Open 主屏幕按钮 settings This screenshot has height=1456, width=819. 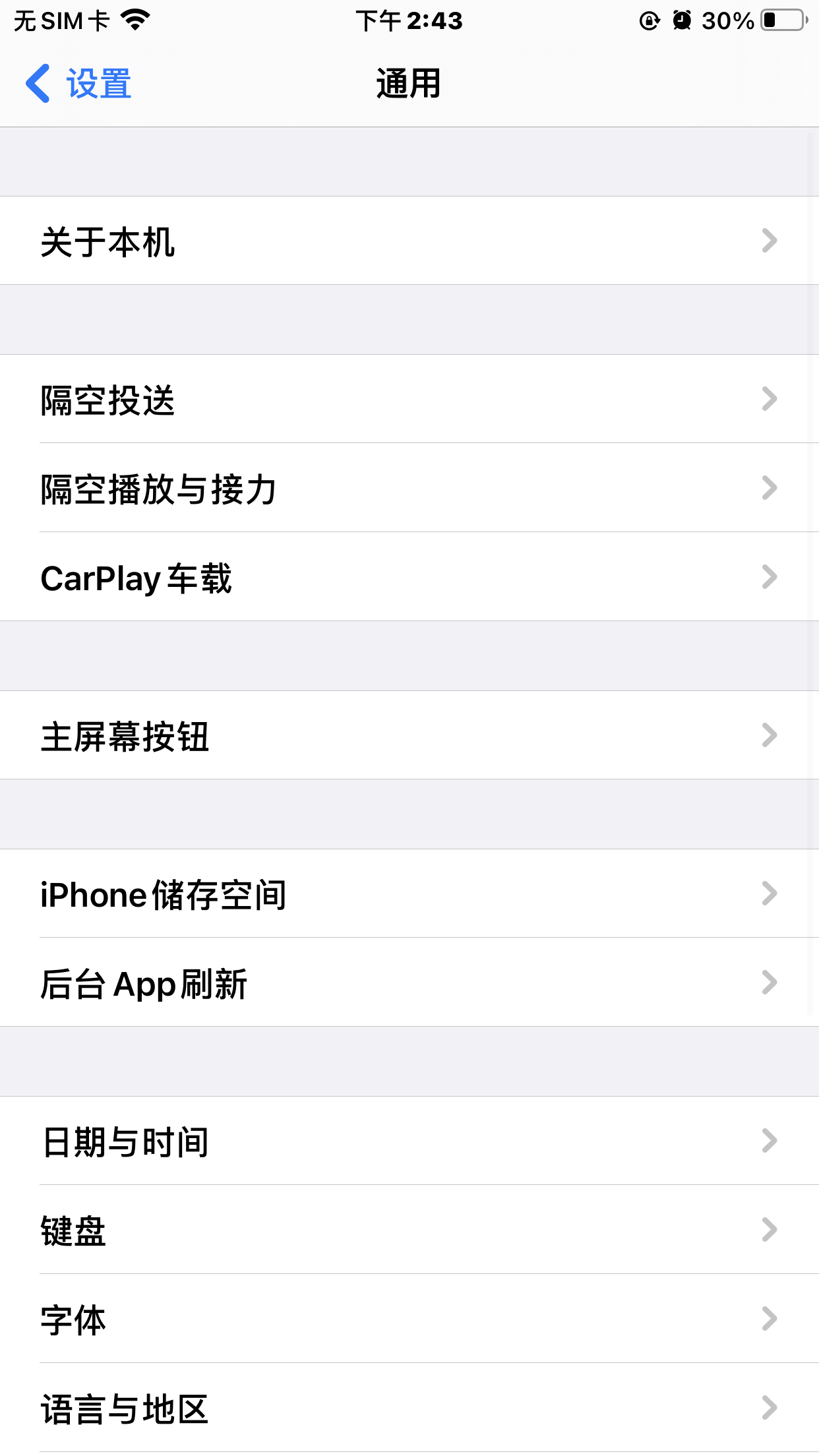[409, 735]
